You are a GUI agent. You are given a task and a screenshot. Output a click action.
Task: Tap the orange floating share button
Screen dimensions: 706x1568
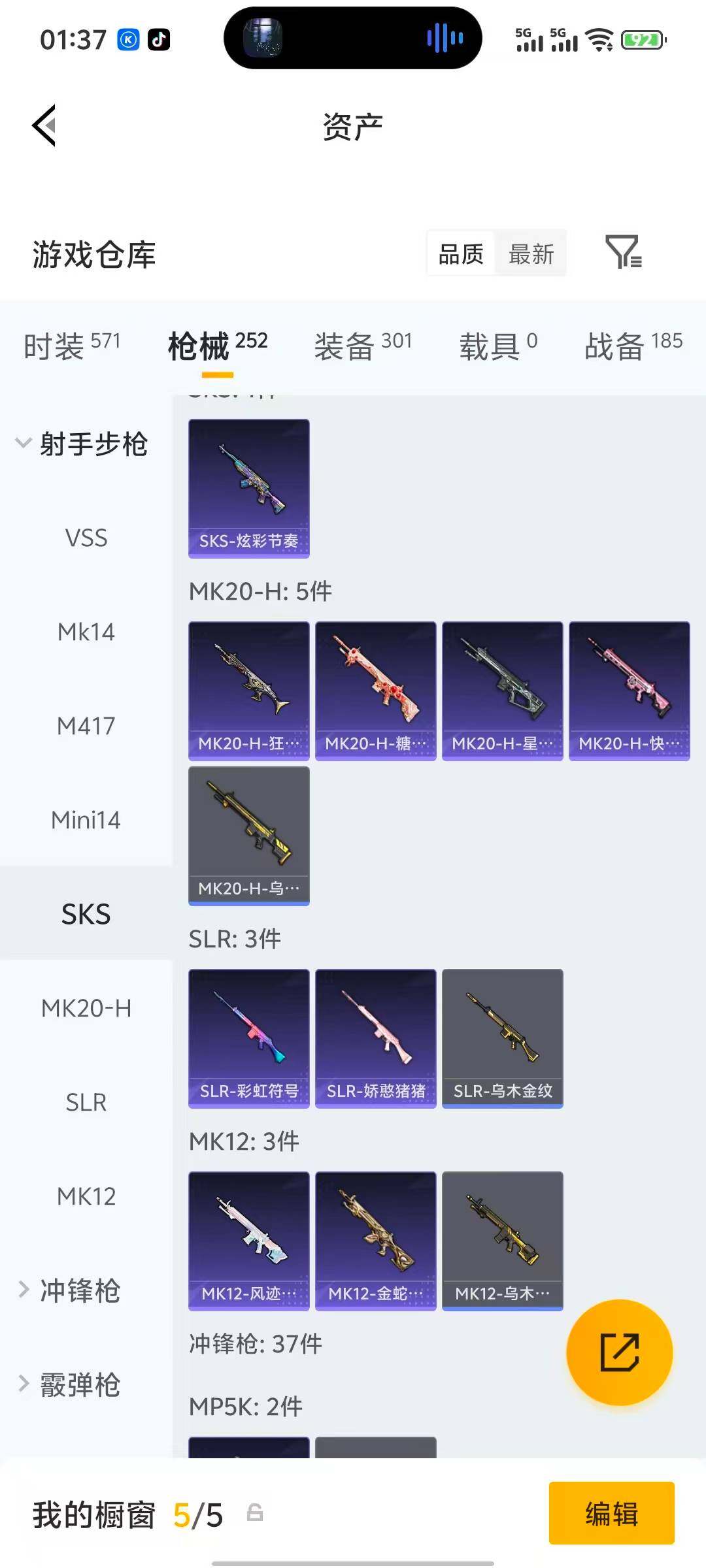point(619,1352)
